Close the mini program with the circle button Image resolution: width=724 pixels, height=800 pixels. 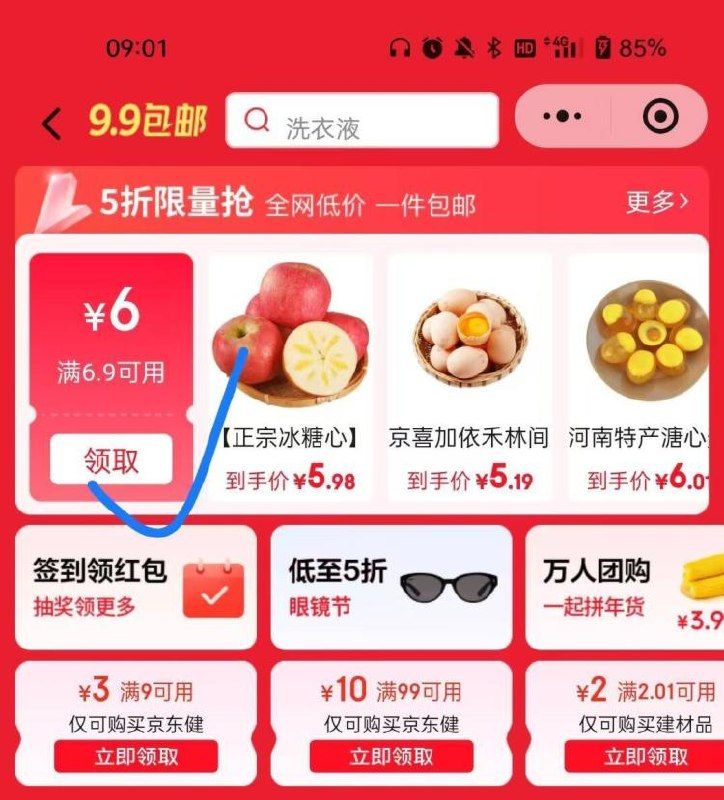click(x=660, y=117)
